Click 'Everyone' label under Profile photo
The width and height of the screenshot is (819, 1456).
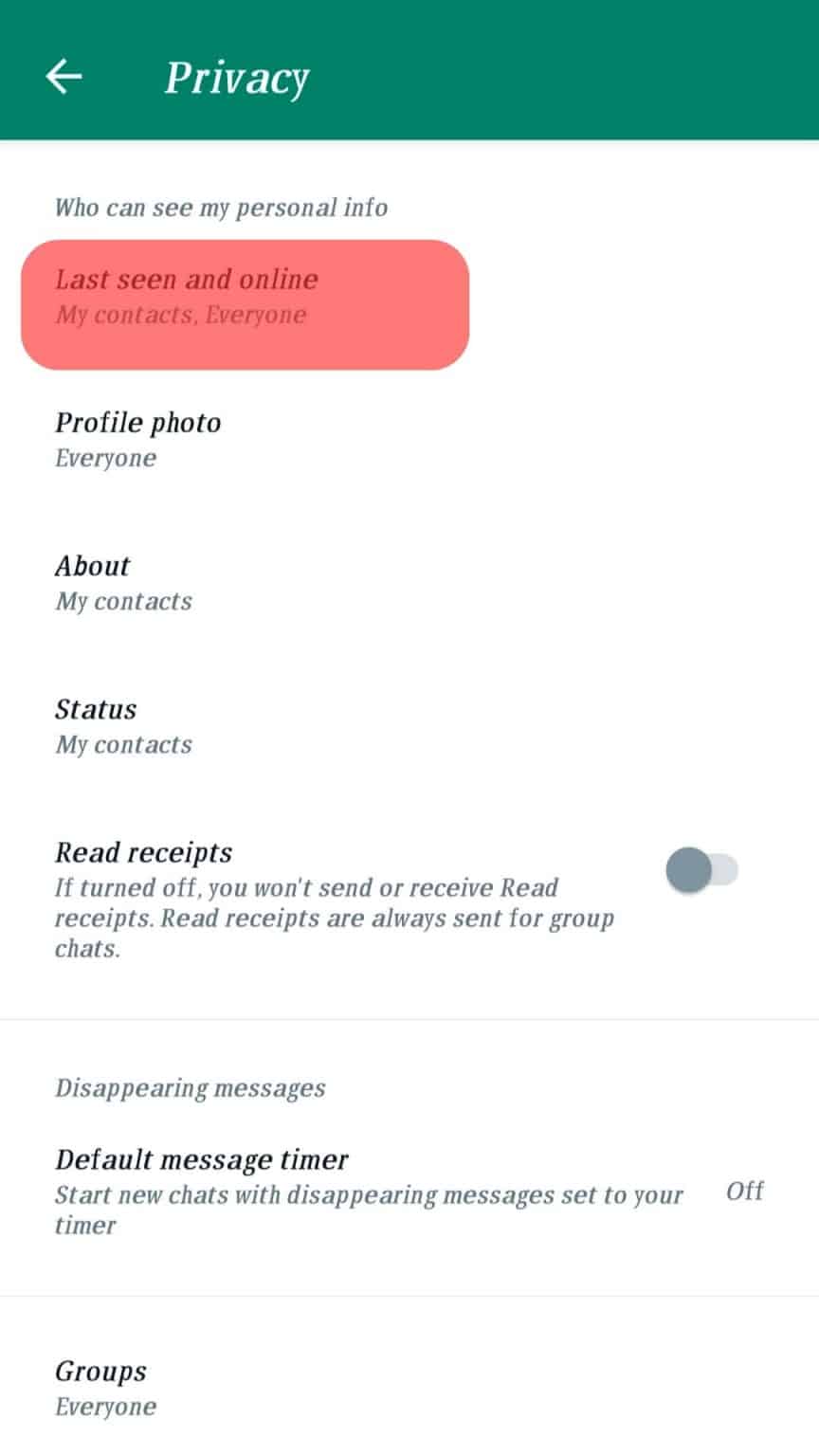coord(106,459)
